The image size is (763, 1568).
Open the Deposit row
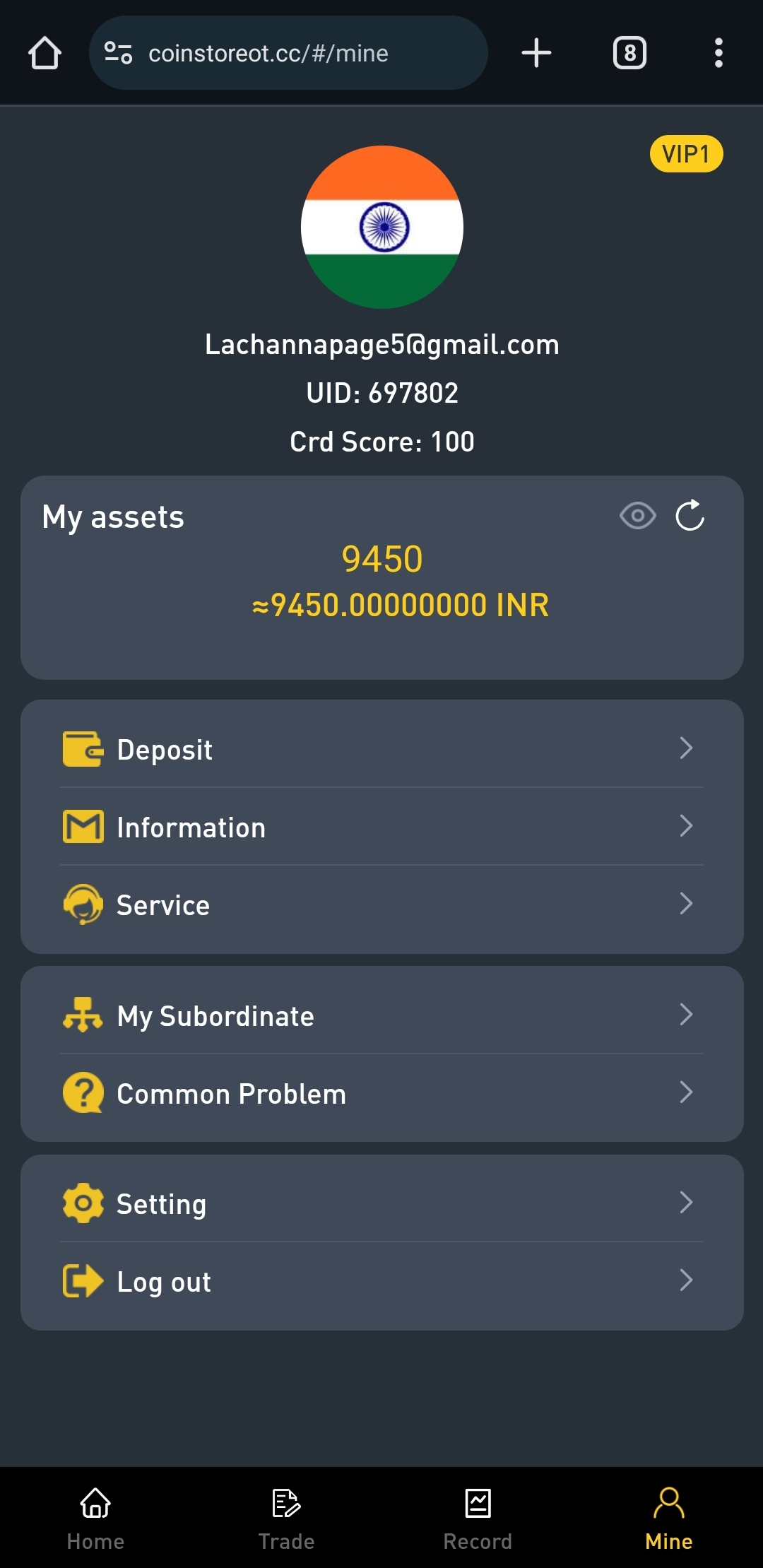381,749
